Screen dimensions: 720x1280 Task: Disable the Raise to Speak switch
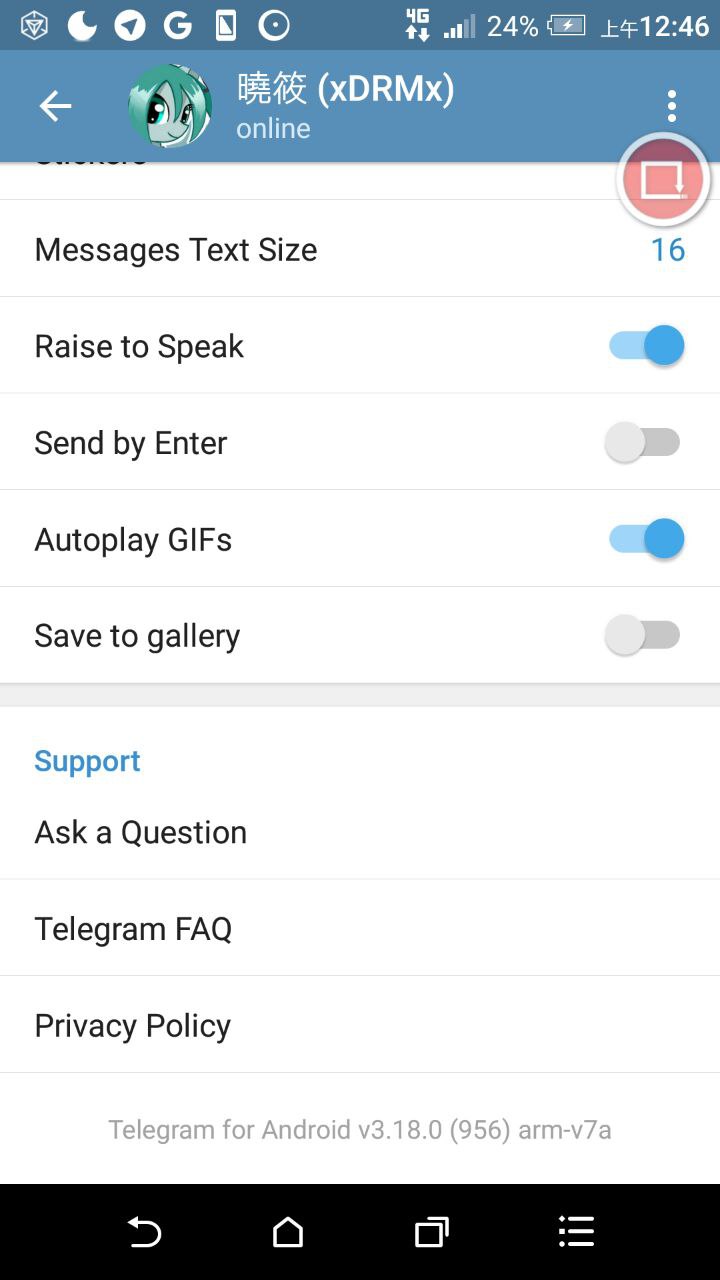(x=645, y=346)
